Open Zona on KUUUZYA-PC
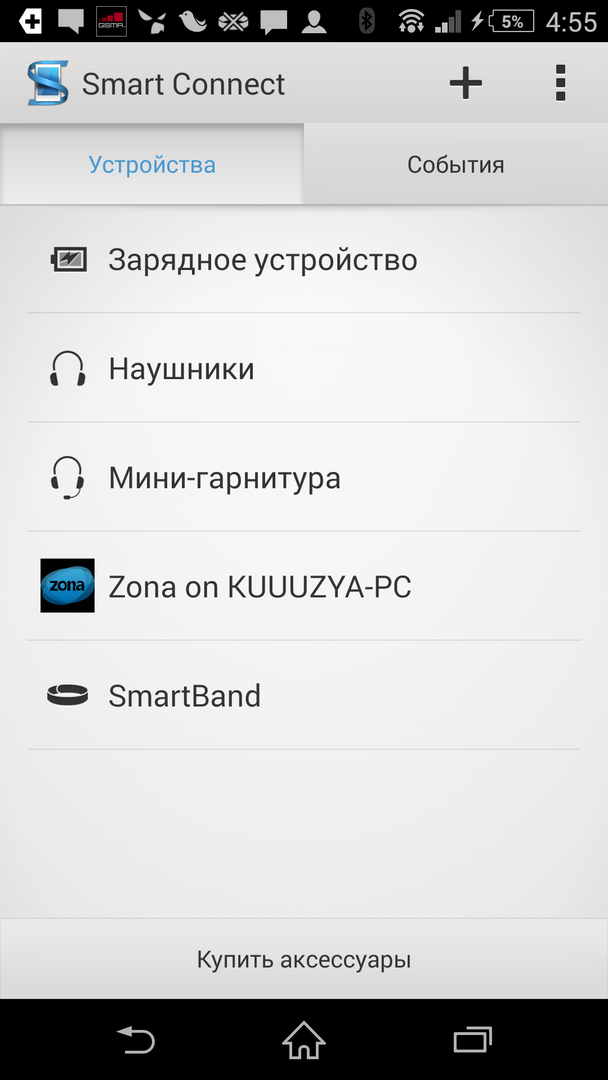The height and width of the screenshot is (1080, 608). click(304, 587)
